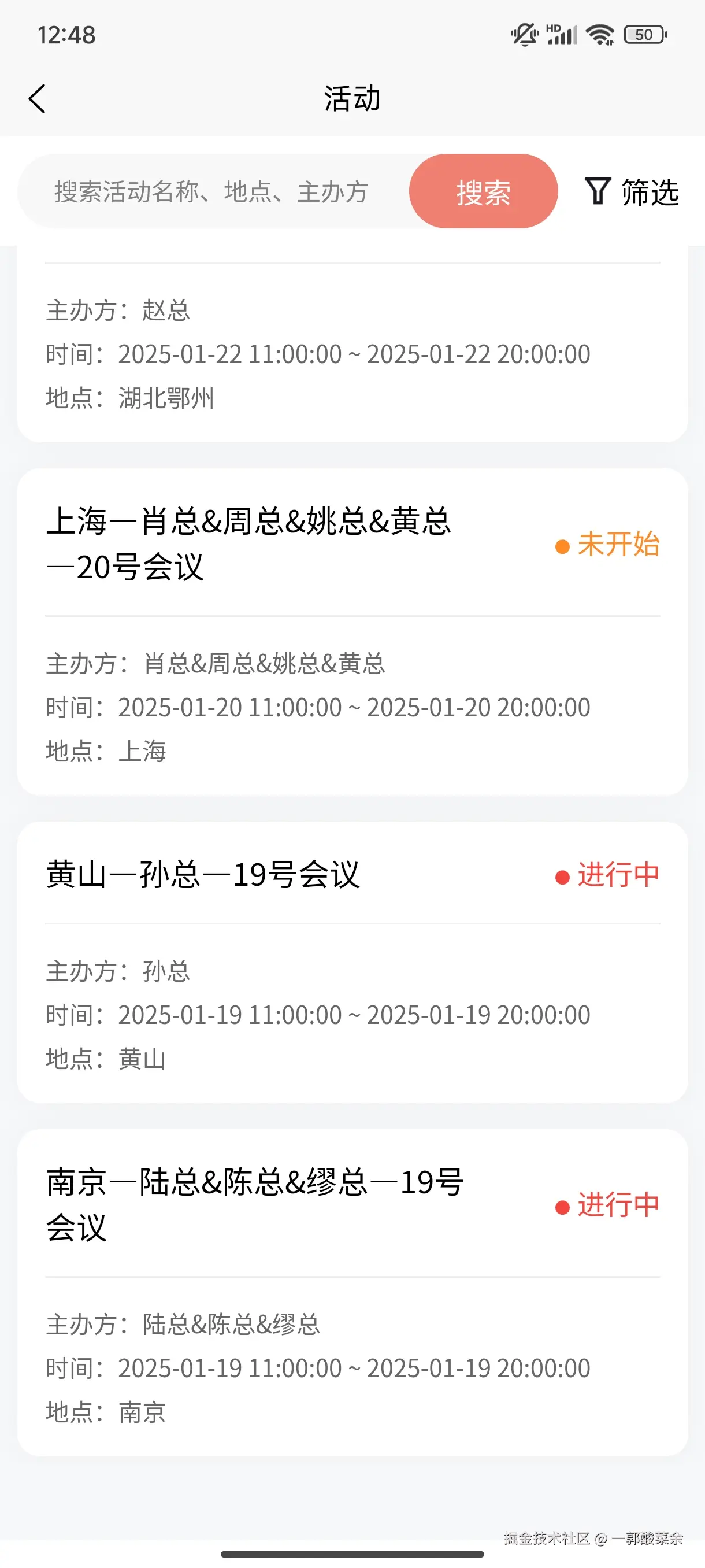Screen dimensions: 705x1568
Task: Toggle the 未开始 status on the Shanghai meeting
Action: (x=618, y=546)
